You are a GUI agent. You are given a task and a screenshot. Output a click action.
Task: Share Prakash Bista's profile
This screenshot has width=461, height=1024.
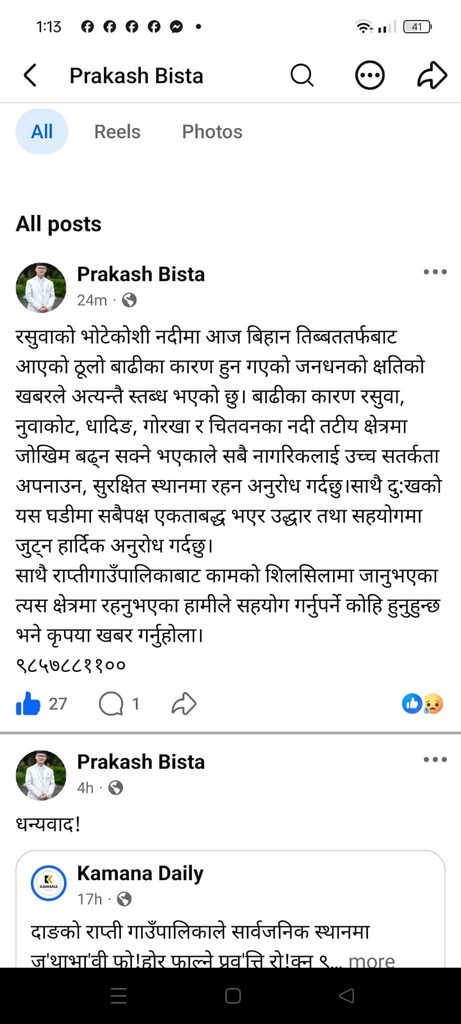(432, 76)
